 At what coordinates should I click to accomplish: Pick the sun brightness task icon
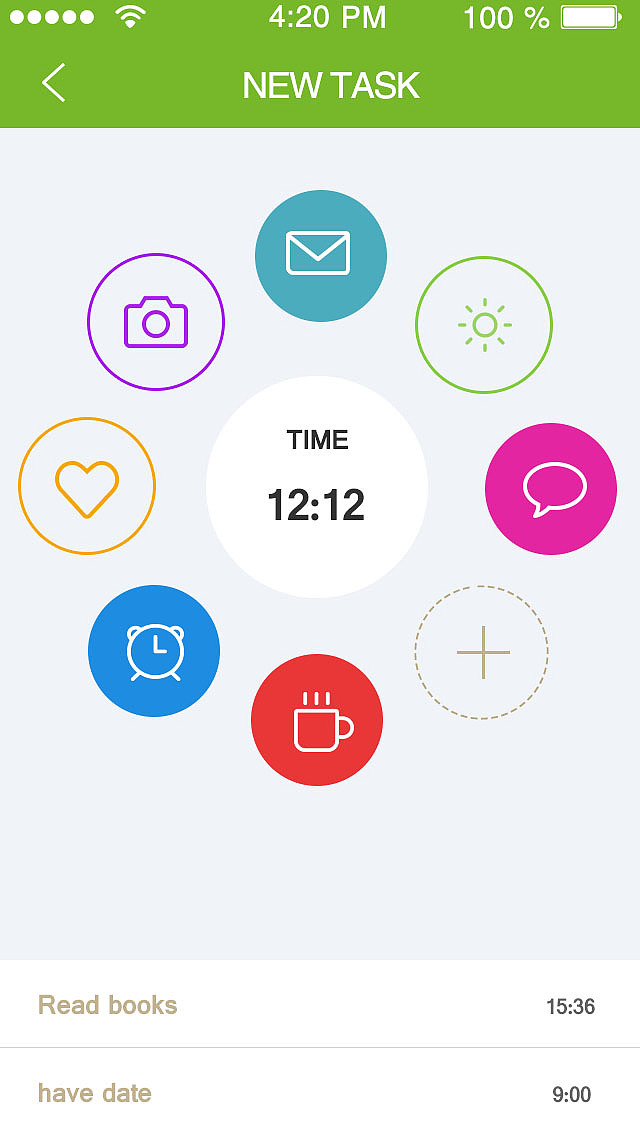[x=484, y=325]
